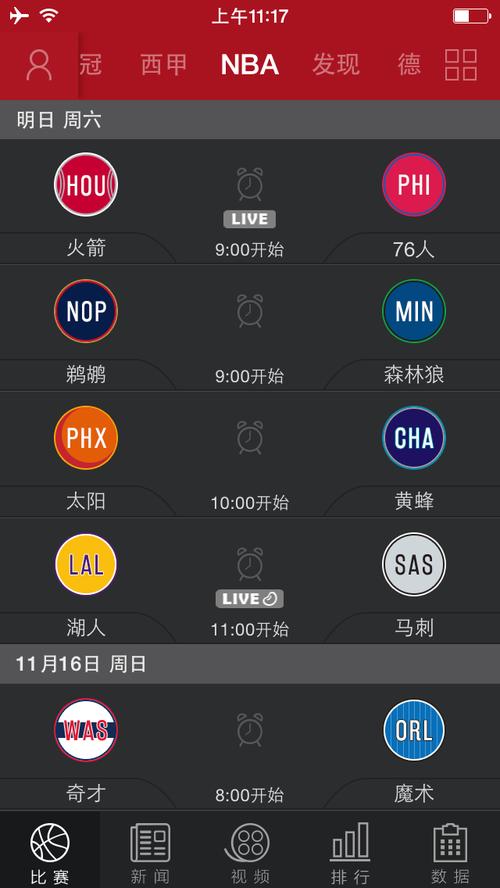Open the 黄蜂 team logo
Viewport: 500px width, 888px height.
(414, 438)
